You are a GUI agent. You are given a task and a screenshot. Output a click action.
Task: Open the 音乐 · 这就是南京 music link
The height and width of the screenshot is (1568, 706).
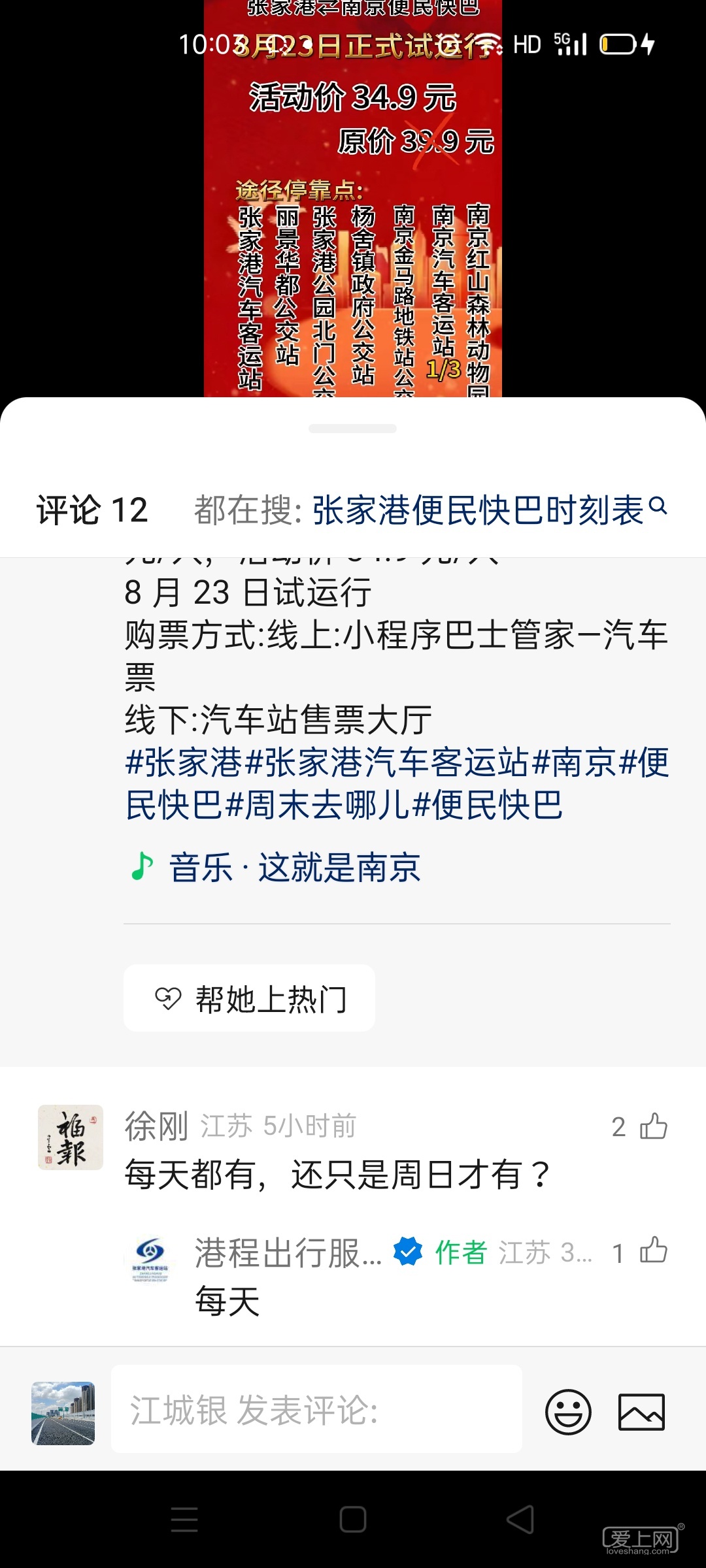click(x=294, y=868)
